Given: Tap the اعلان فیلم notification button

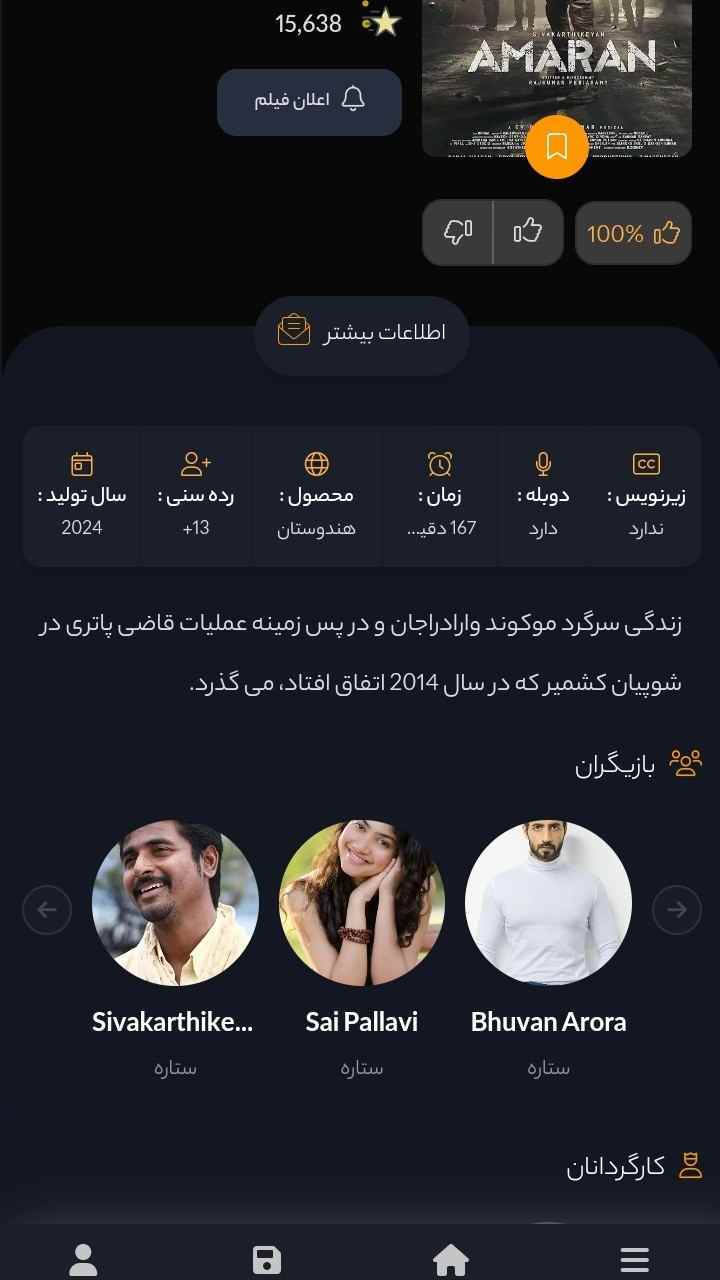Looking at the screenshot, I should (309, 102).
